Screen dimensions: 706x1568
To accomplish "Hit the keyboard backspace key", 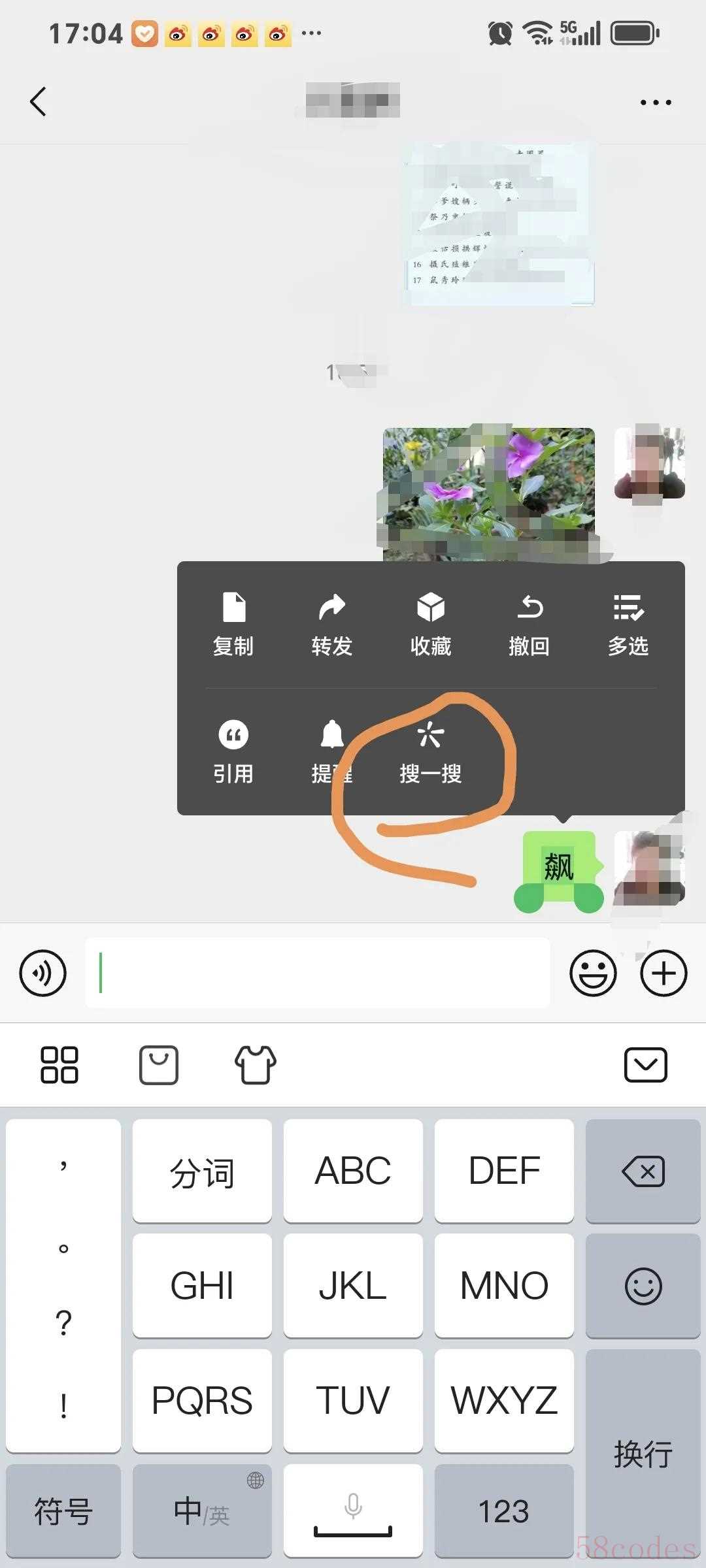I will point(643,1171).
